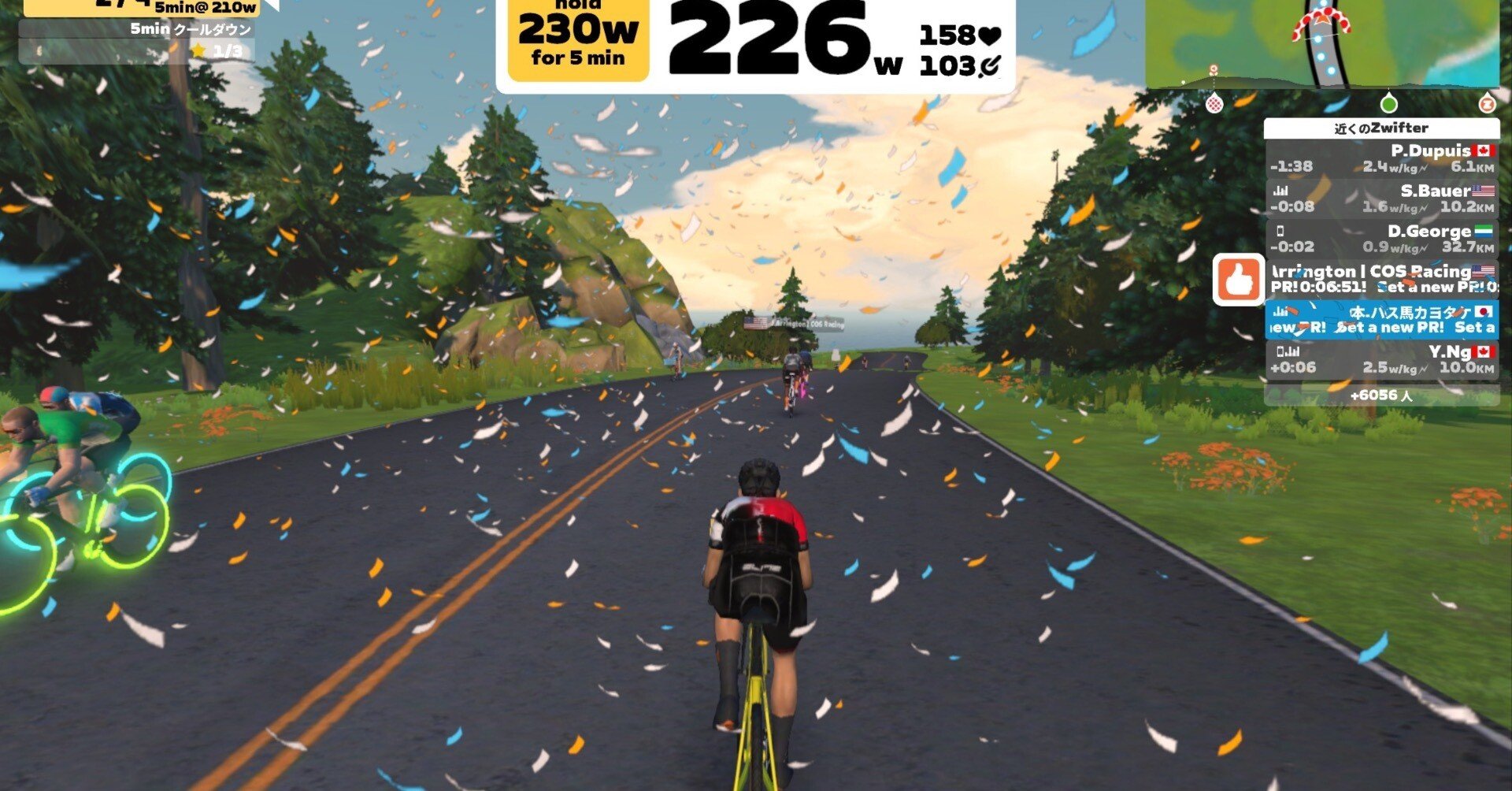Image resolution: width=1512 pixels, height=791 pixels.
Task: Tap the minimap in the top corner
Action: click(x=1321, y=43)
